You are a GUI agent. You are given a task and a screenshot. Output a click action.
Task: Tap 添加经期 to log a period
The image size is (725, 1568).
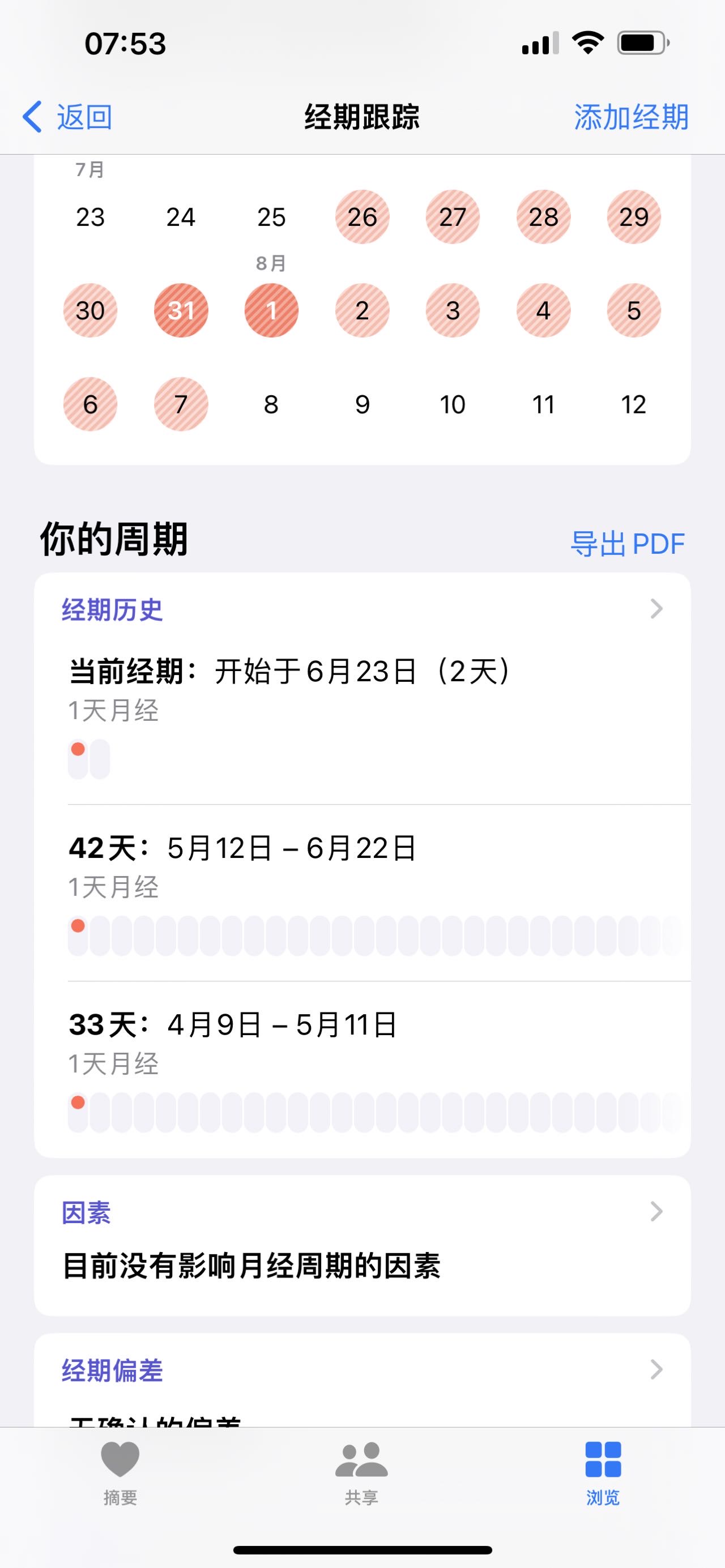pyautogui.click(x=631, y=117)
